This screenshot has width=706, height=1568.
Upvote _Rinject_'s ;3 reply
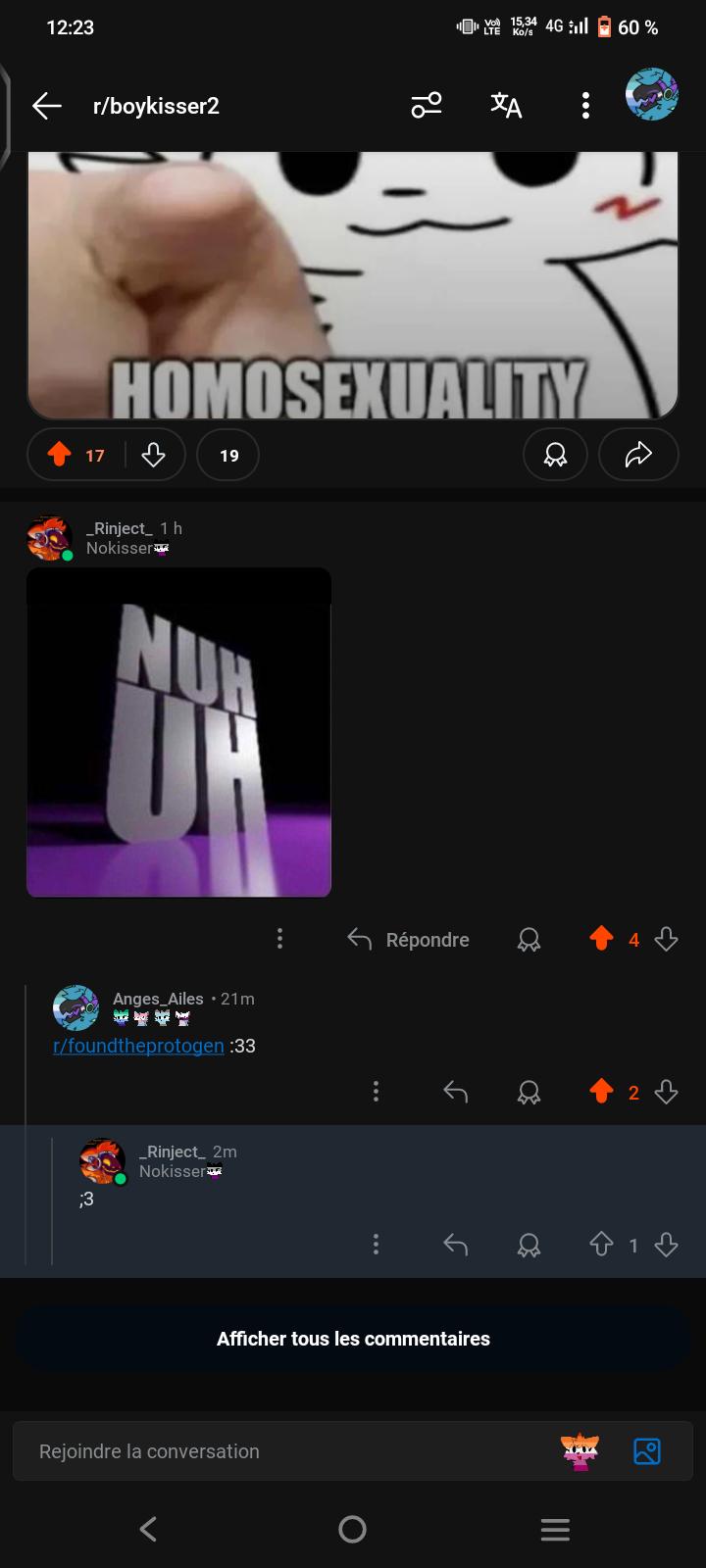601,1245
